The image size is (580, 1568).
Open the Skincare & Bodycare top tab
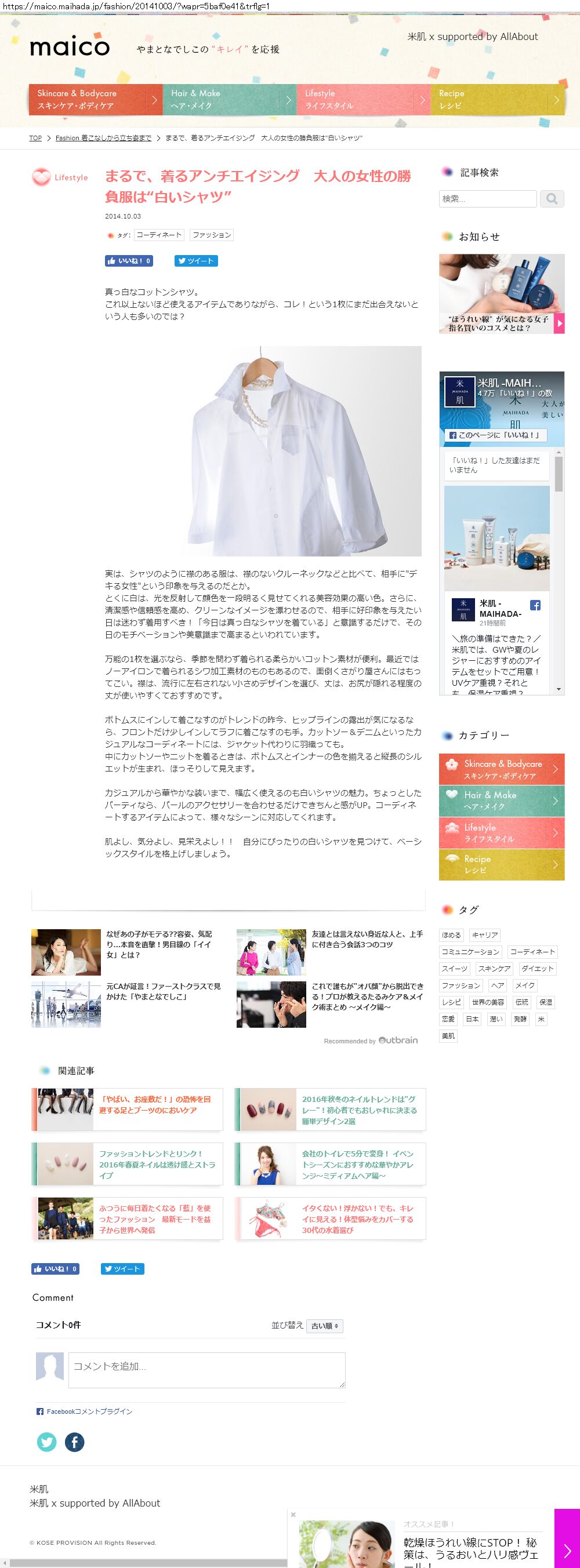coord(95,99)
